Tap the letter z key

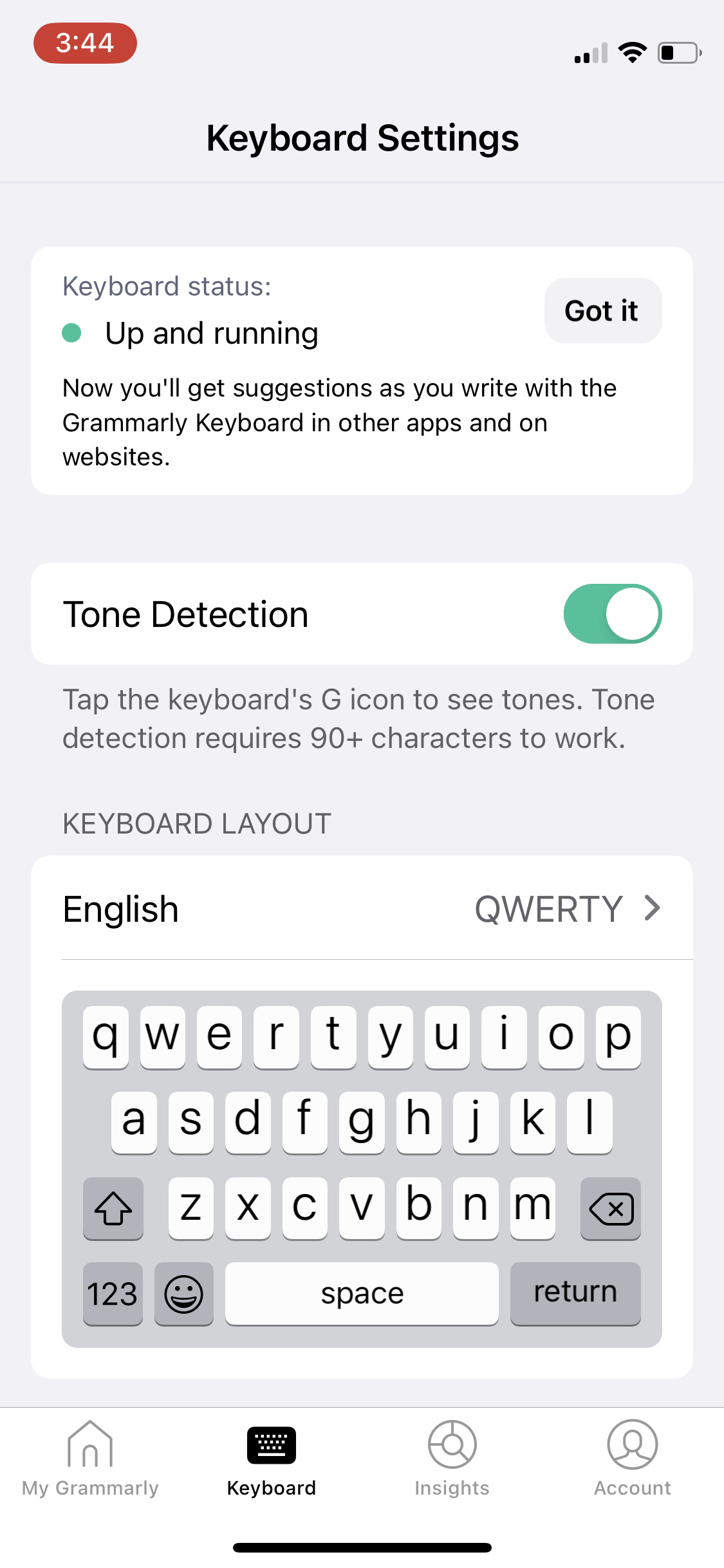pos(190,1207)
